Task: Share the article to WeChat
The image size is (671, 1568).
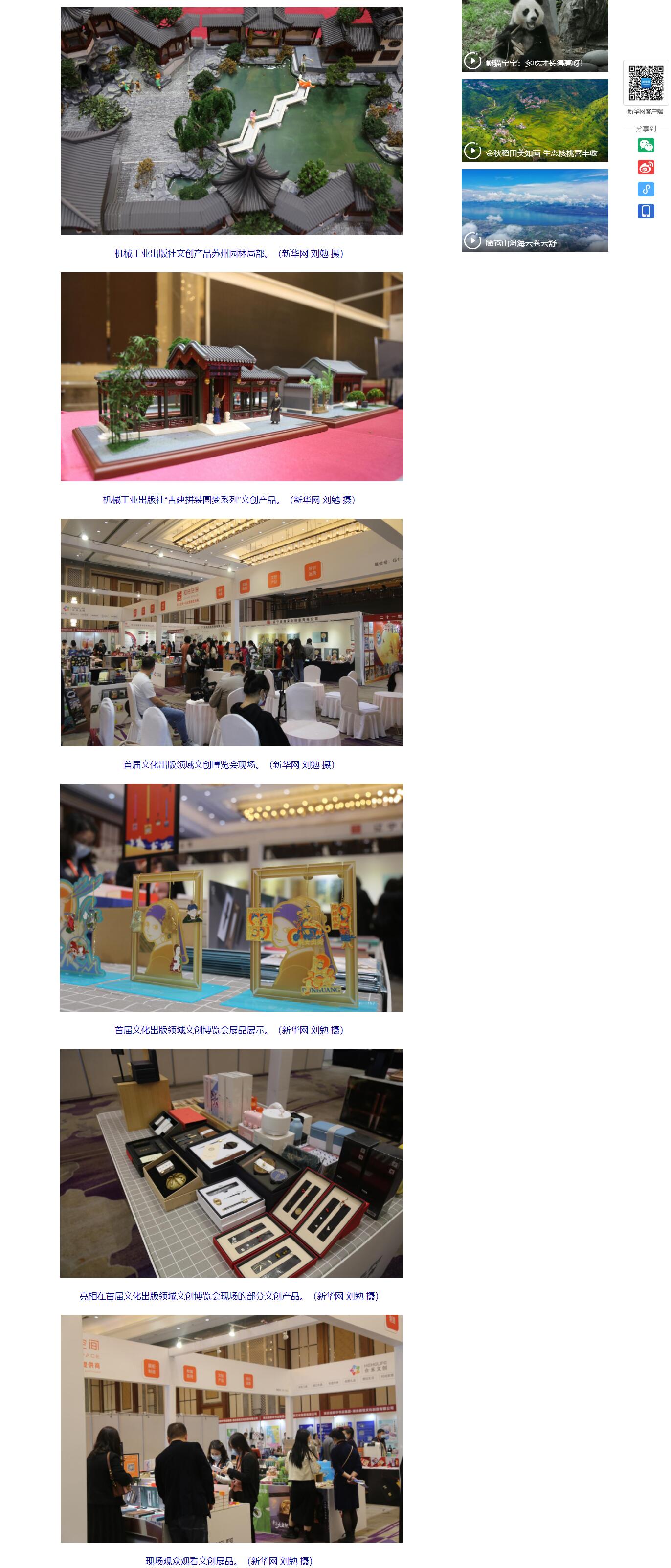Action: pos(646,145)
